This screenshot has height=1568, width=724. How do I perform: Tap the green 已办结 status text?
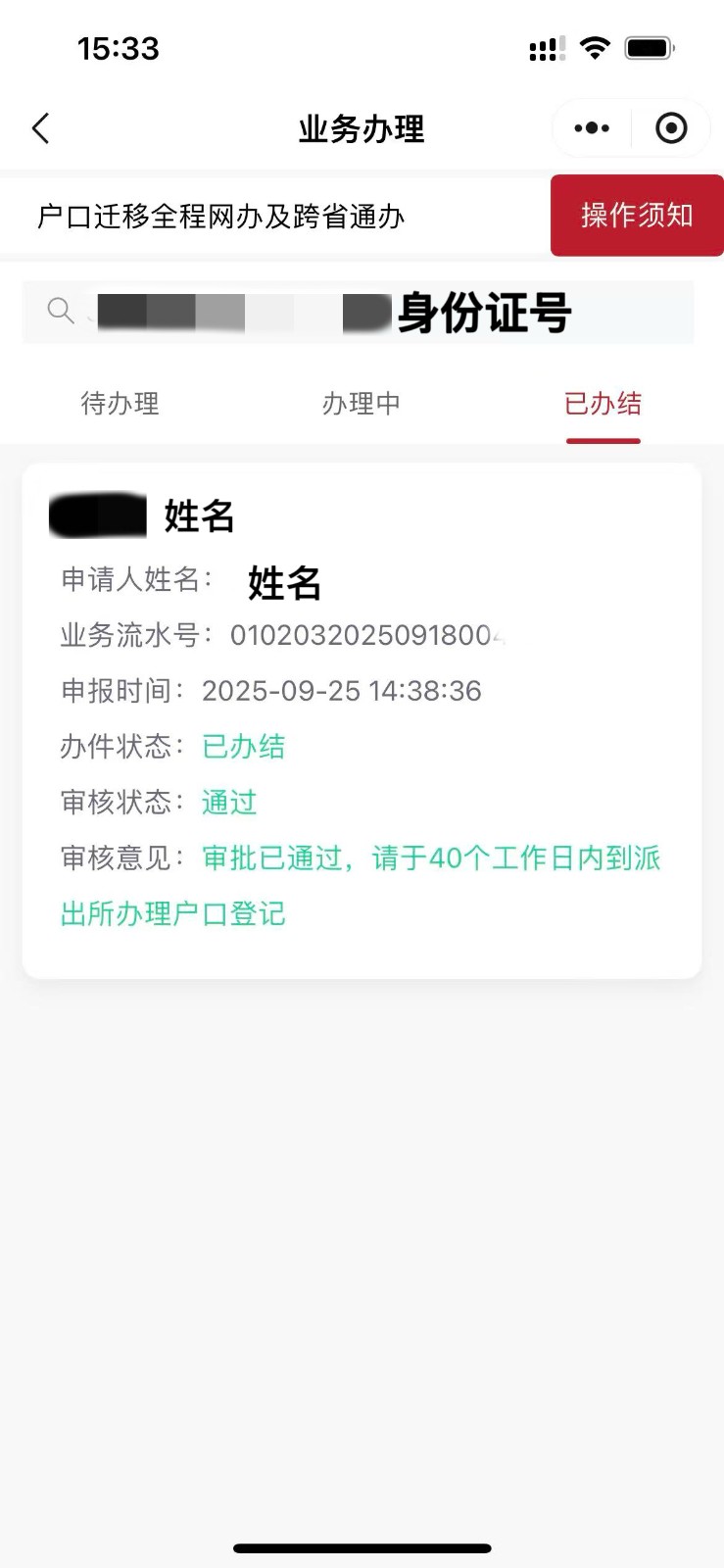coord(242,747)
